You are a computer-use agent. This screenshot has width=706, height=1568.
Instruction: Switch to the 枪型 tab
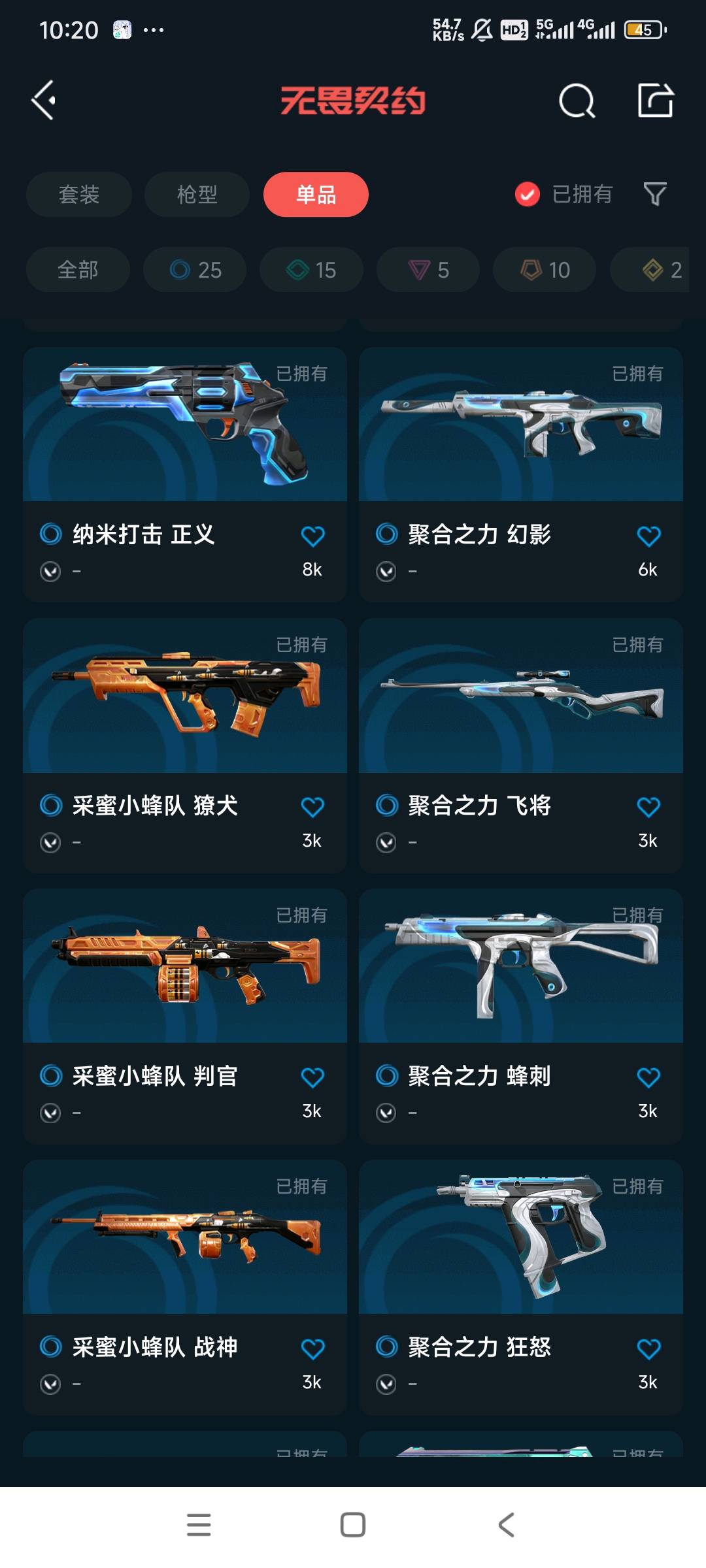[x=197, y=194]
